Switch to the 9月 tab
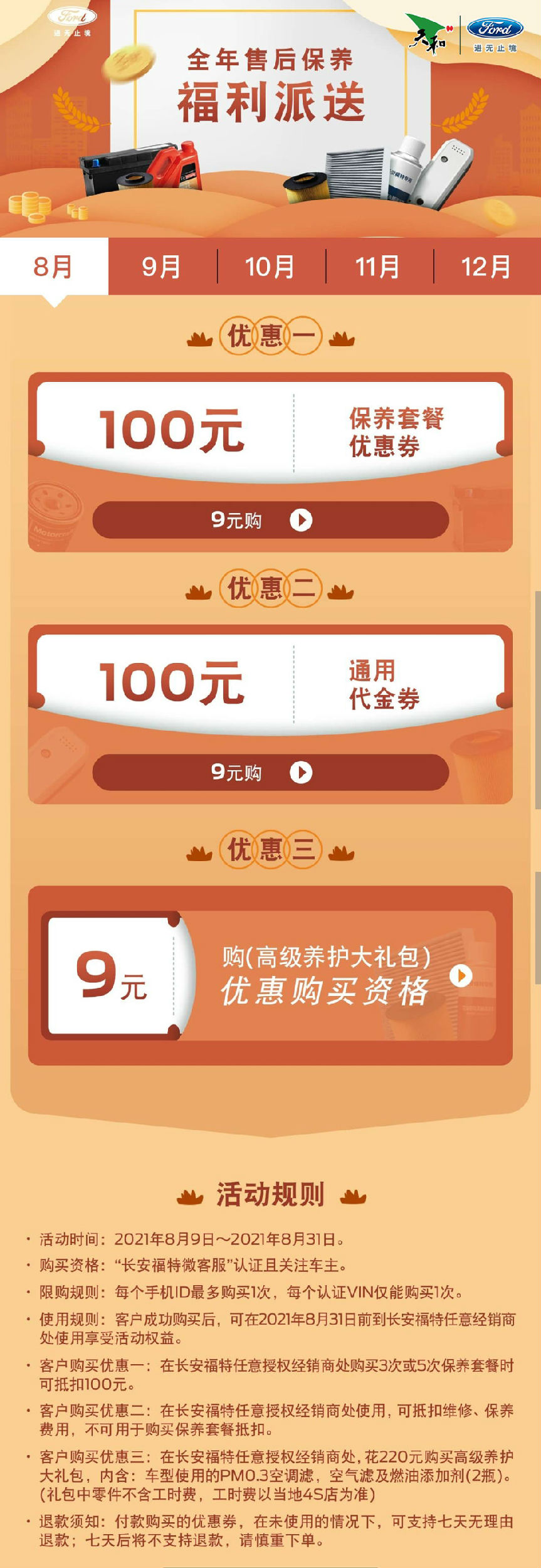 click(x=162, y=267)
